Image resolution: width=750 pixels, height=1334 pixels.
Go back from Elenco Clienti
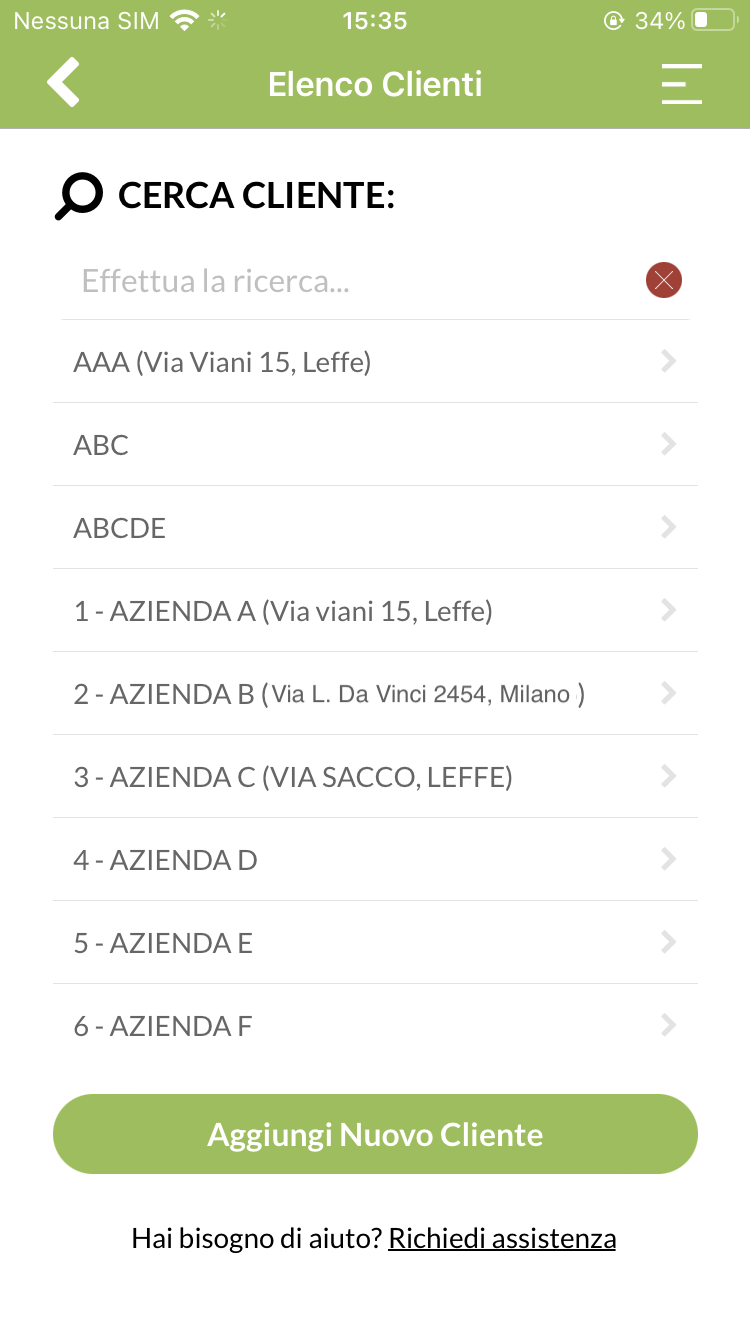[63, 83]
